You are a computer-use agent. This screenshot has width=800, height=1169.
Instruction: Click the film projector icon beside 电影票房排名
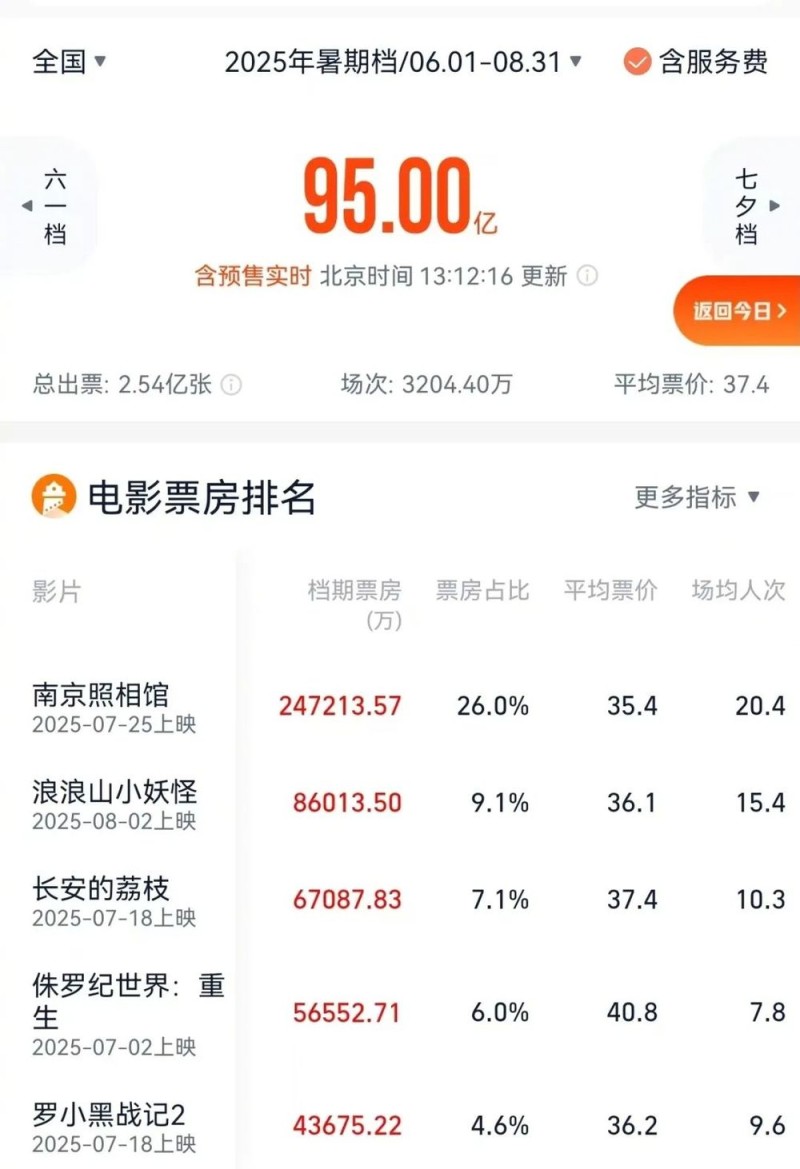tap(54, 495)
